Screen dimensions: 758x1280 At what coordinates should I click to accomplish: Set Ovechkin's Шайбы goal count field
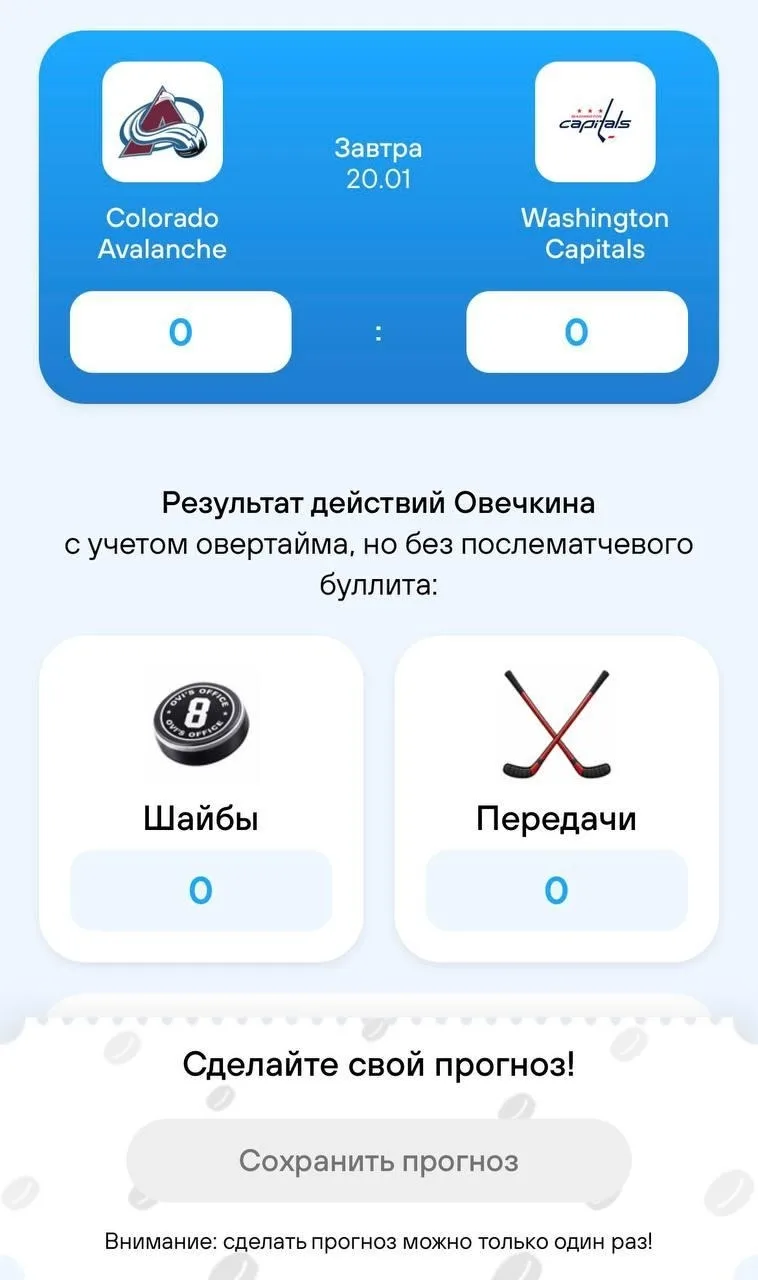(200, 889)
